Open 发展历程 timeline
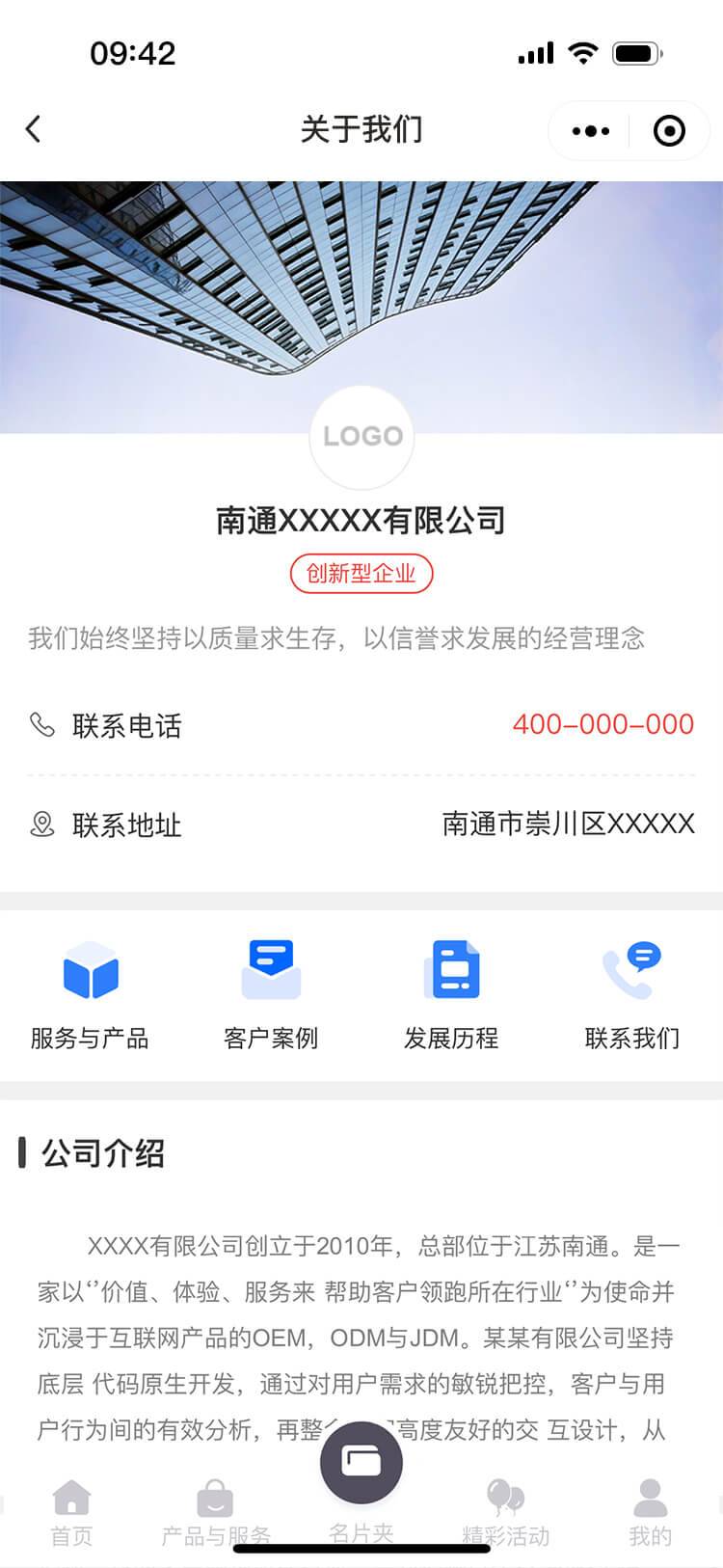This screenshot has width=723, height=1568. point(451,993)
